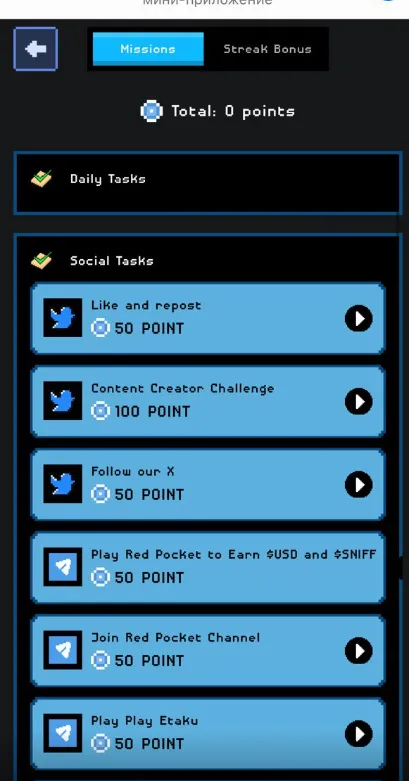
Task: Open the Play Play Etaku task
Action: (208, 734)
